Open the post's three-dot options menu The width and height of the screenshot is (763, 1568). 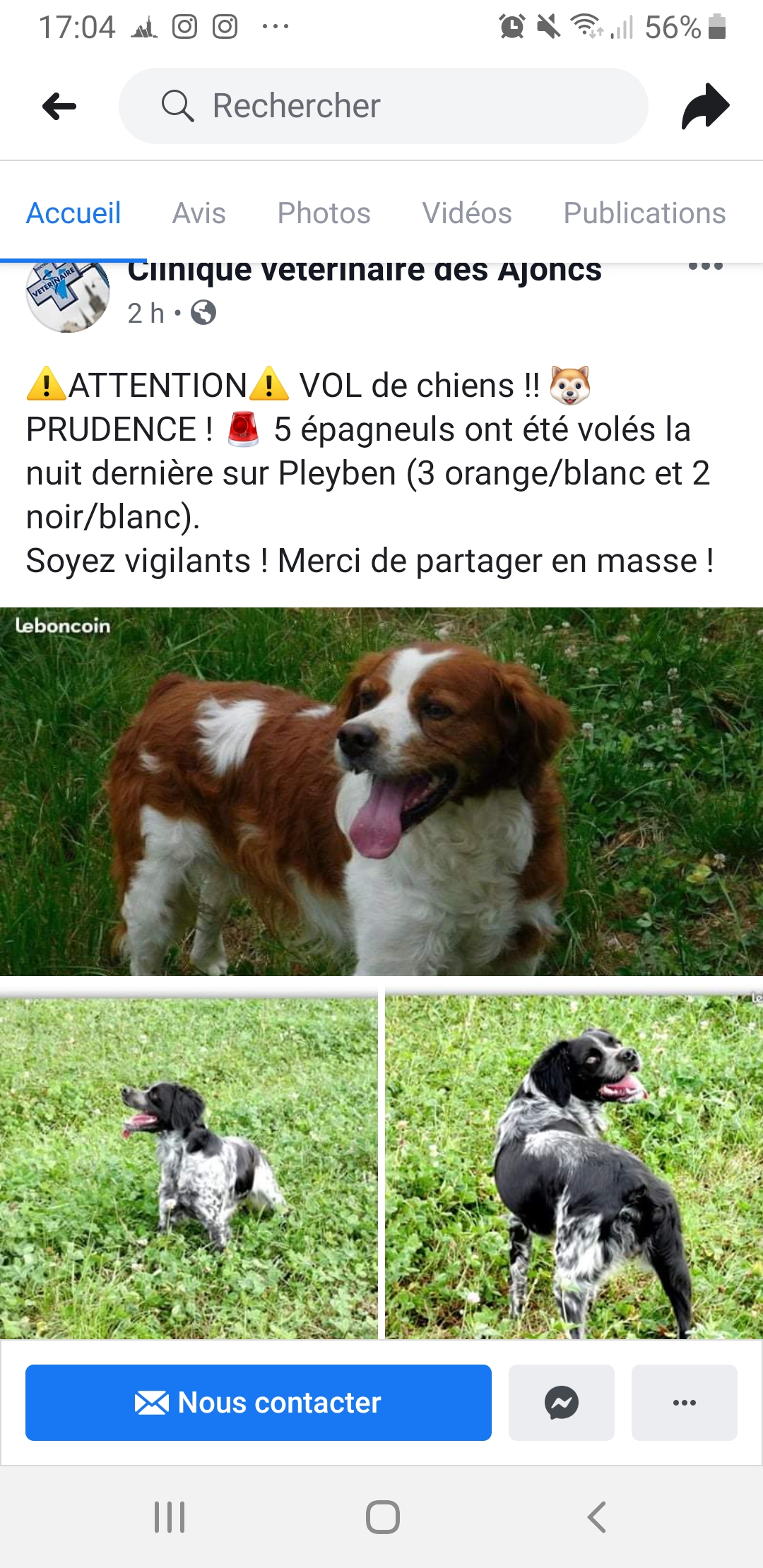(x=705, y=267)
